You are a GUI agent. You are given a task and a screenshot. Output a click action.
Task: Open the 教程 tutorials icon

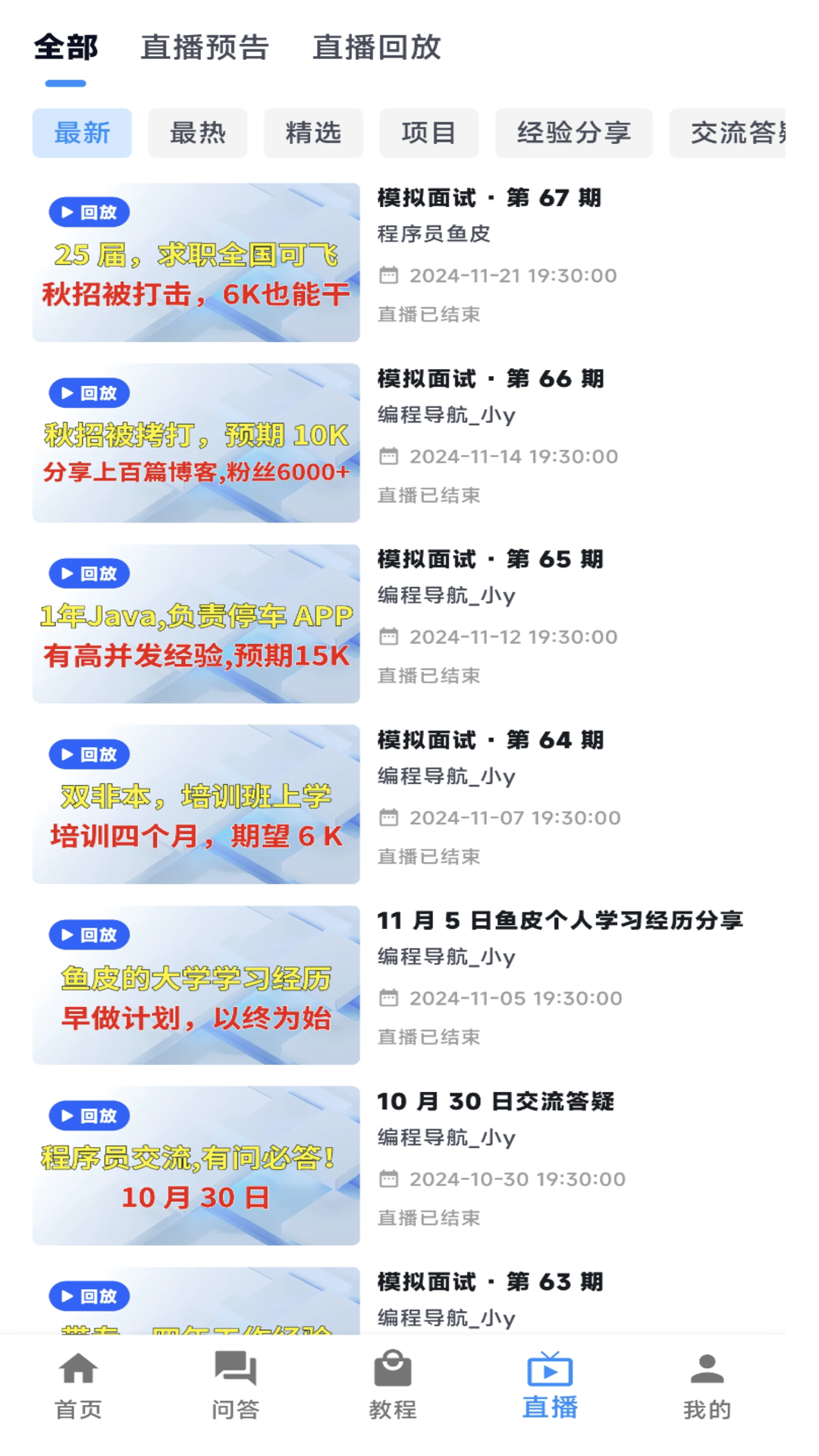point(392,1385)
